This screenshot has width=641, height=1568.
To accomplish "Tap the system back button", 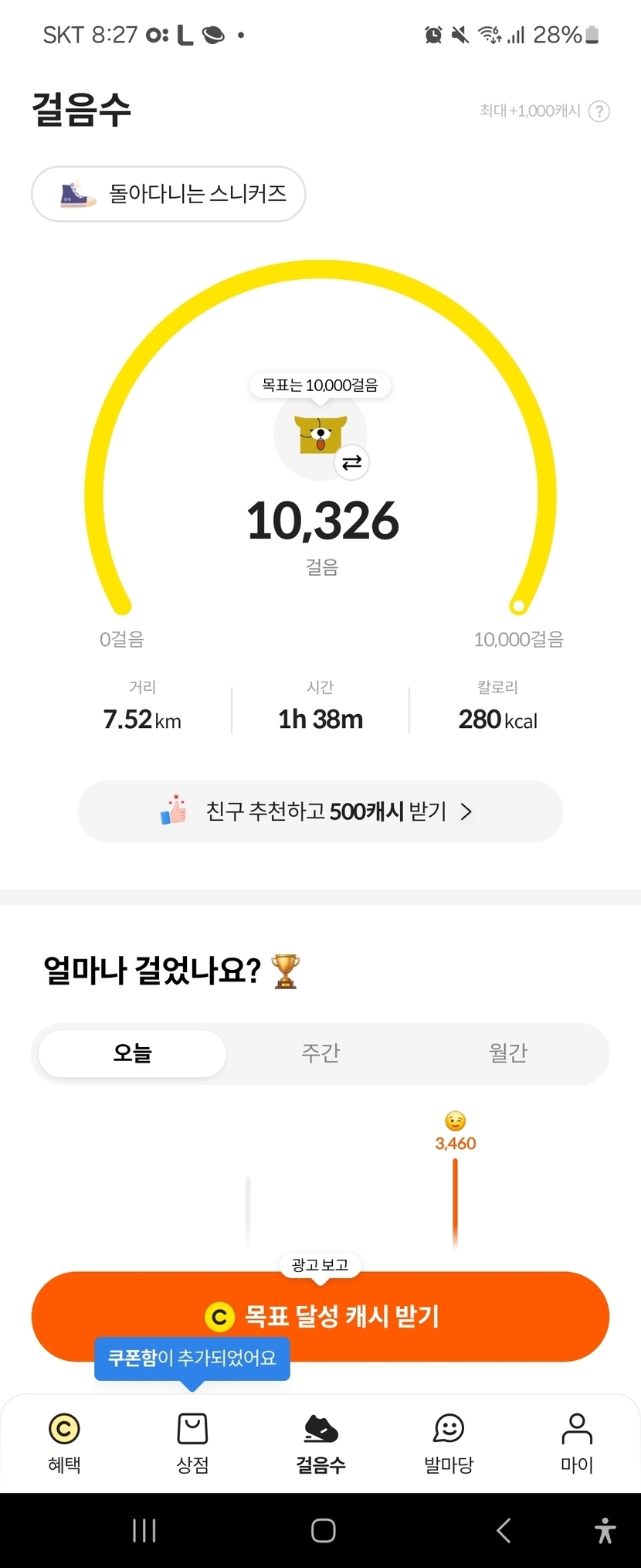I will pyautogui.click(x=504, y=1531).
